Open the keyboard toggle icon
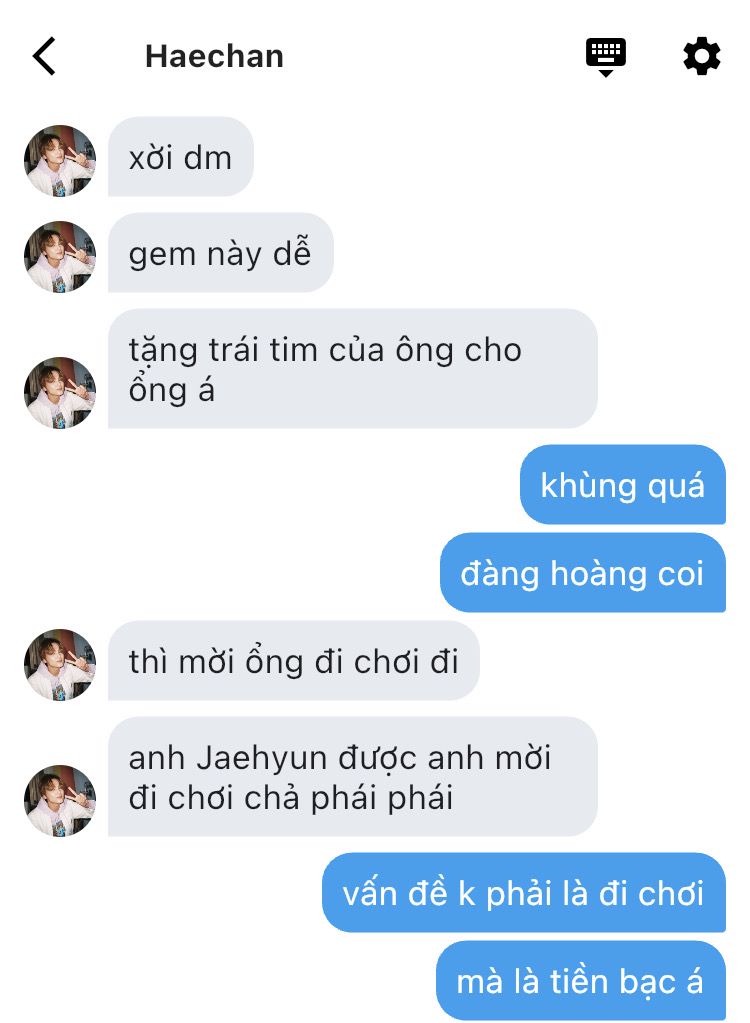Screen dimensions: 750x1023 click(605, 56)
